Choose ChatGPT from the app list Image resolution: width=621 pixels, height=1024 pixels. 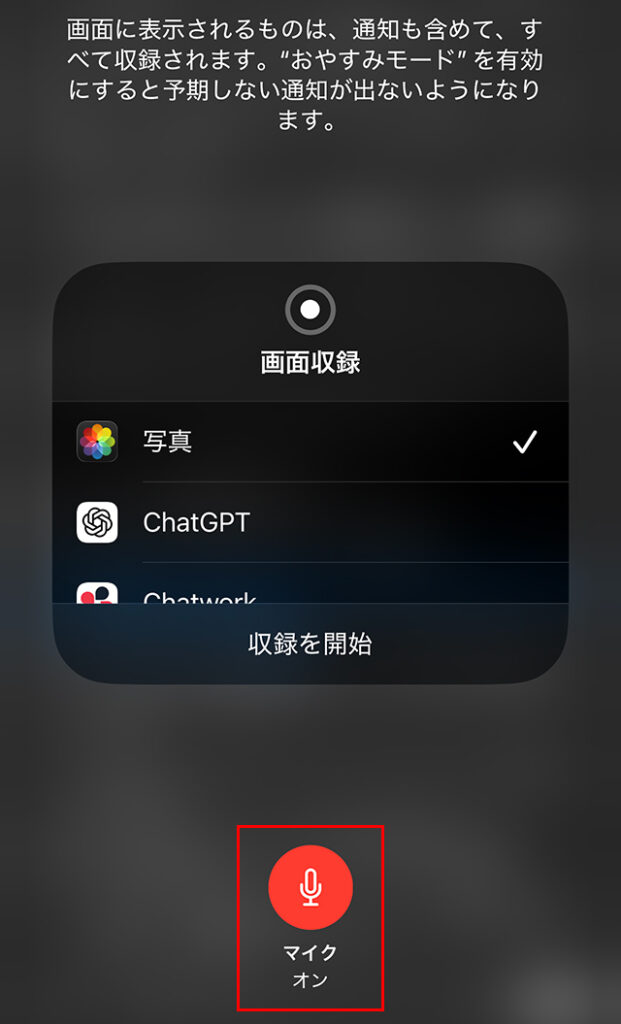[308, 522]
